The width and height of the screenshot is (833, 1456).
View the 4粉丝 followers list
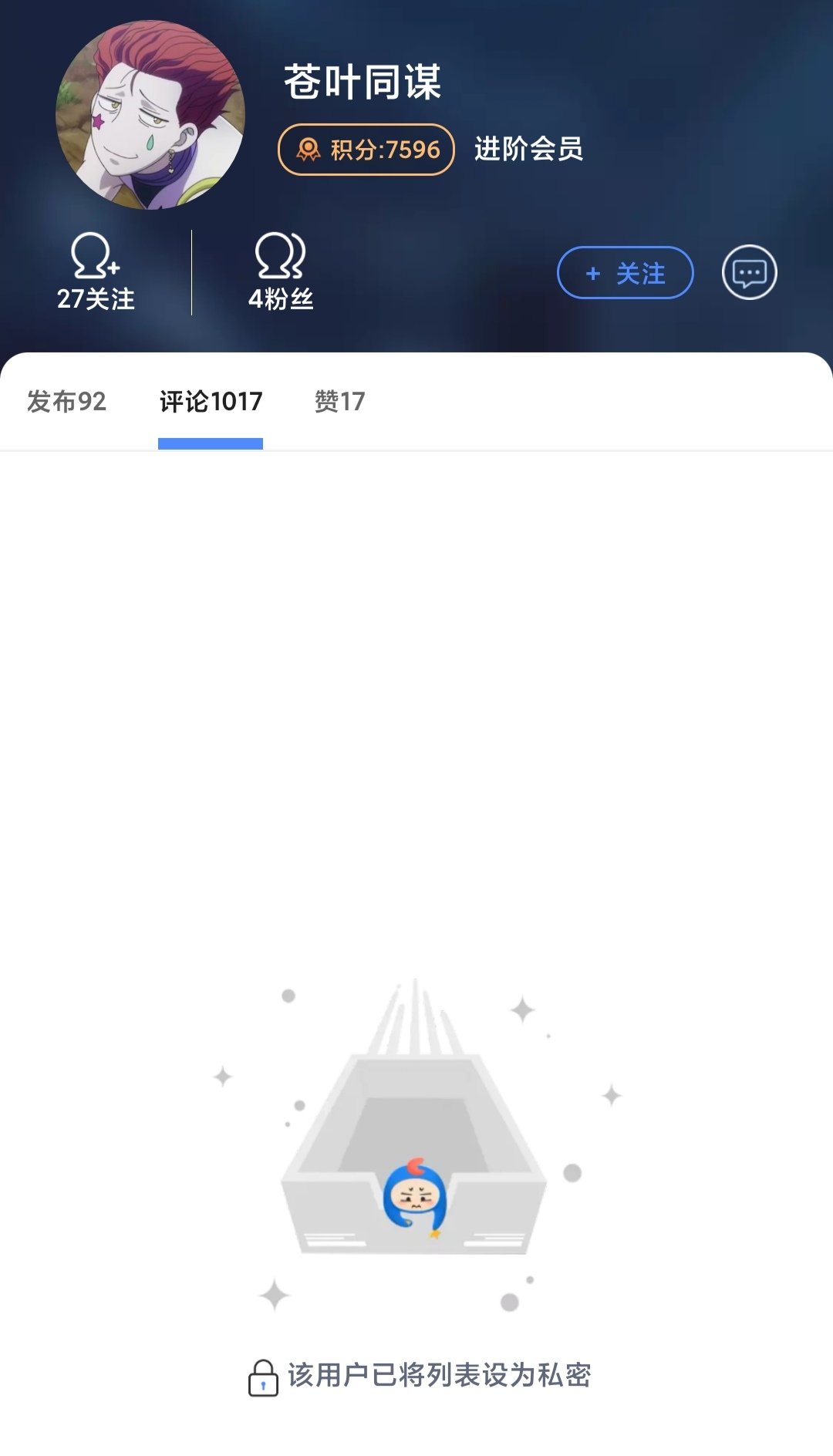click(281, 272)
